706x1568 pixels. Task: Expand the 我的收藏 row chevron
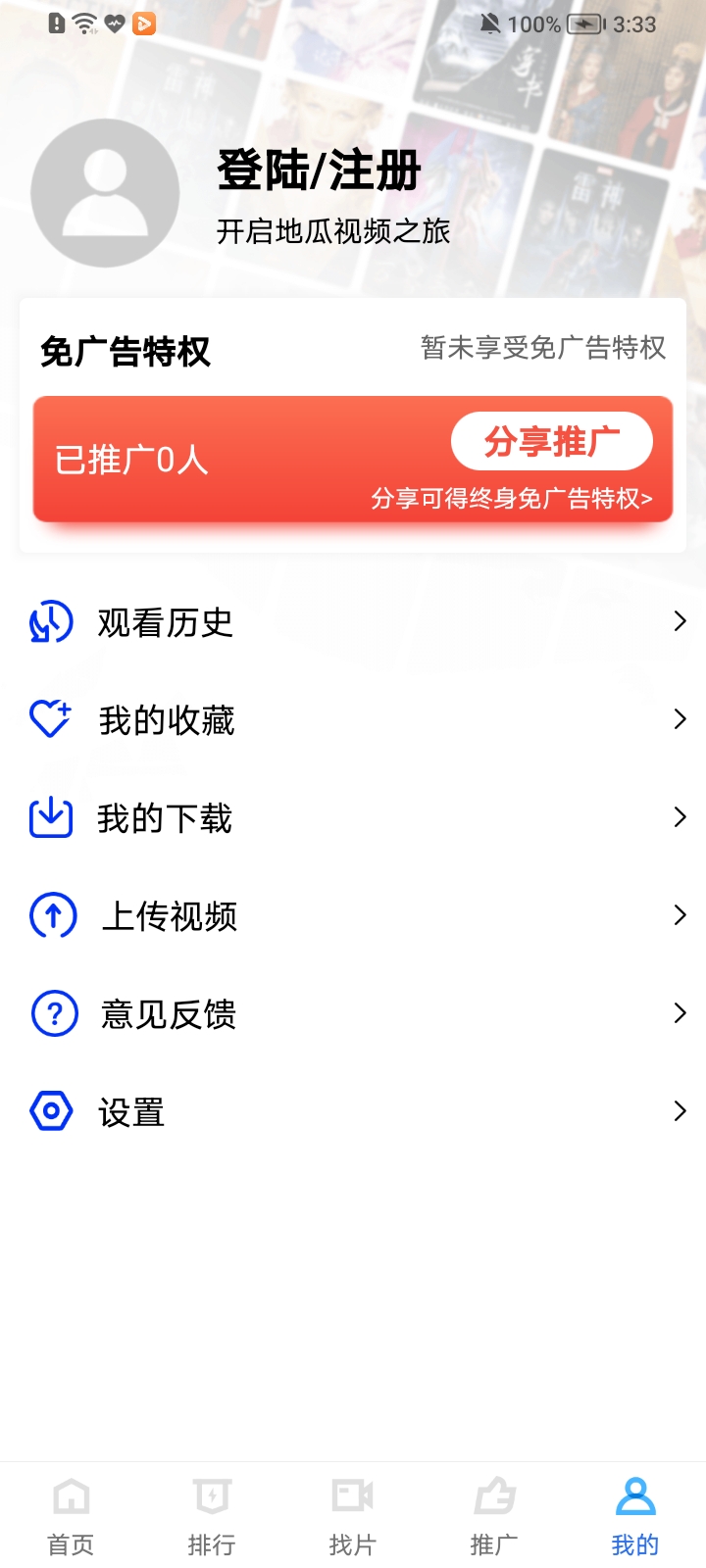pos(681,719)
